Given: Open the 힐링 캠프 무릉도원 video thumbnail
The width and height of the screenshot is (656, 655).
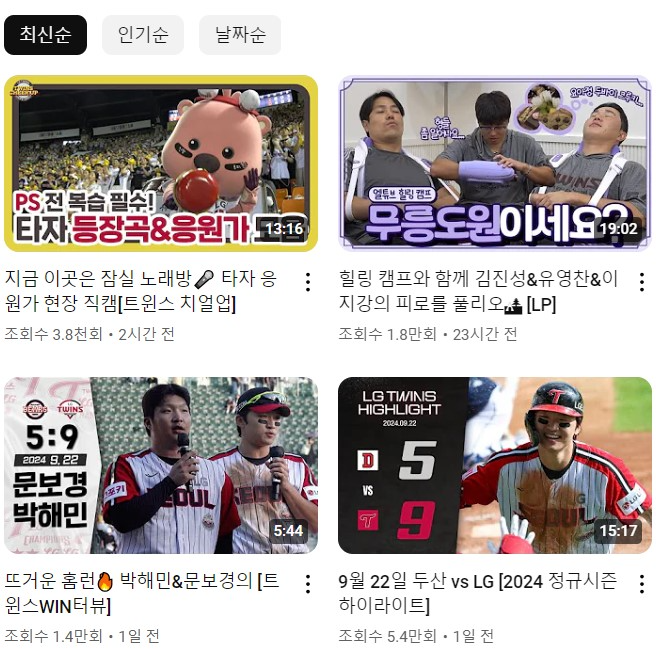Looking at the screenshot, I should coord(494,163).
